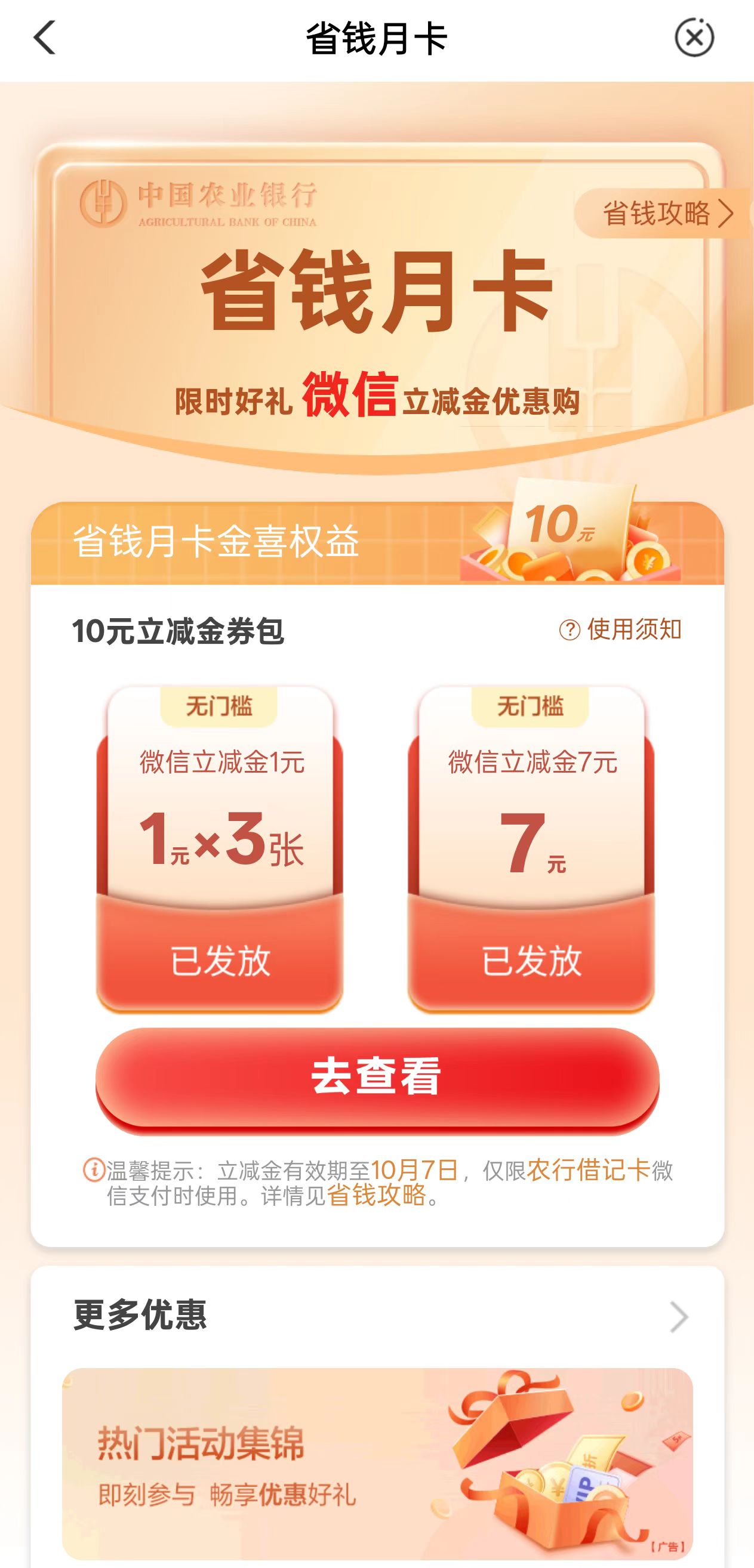The width and height of the screenshot is (754, 1568).
Task: Go back using the top-left arrow
Action: [x=44, y=38]
